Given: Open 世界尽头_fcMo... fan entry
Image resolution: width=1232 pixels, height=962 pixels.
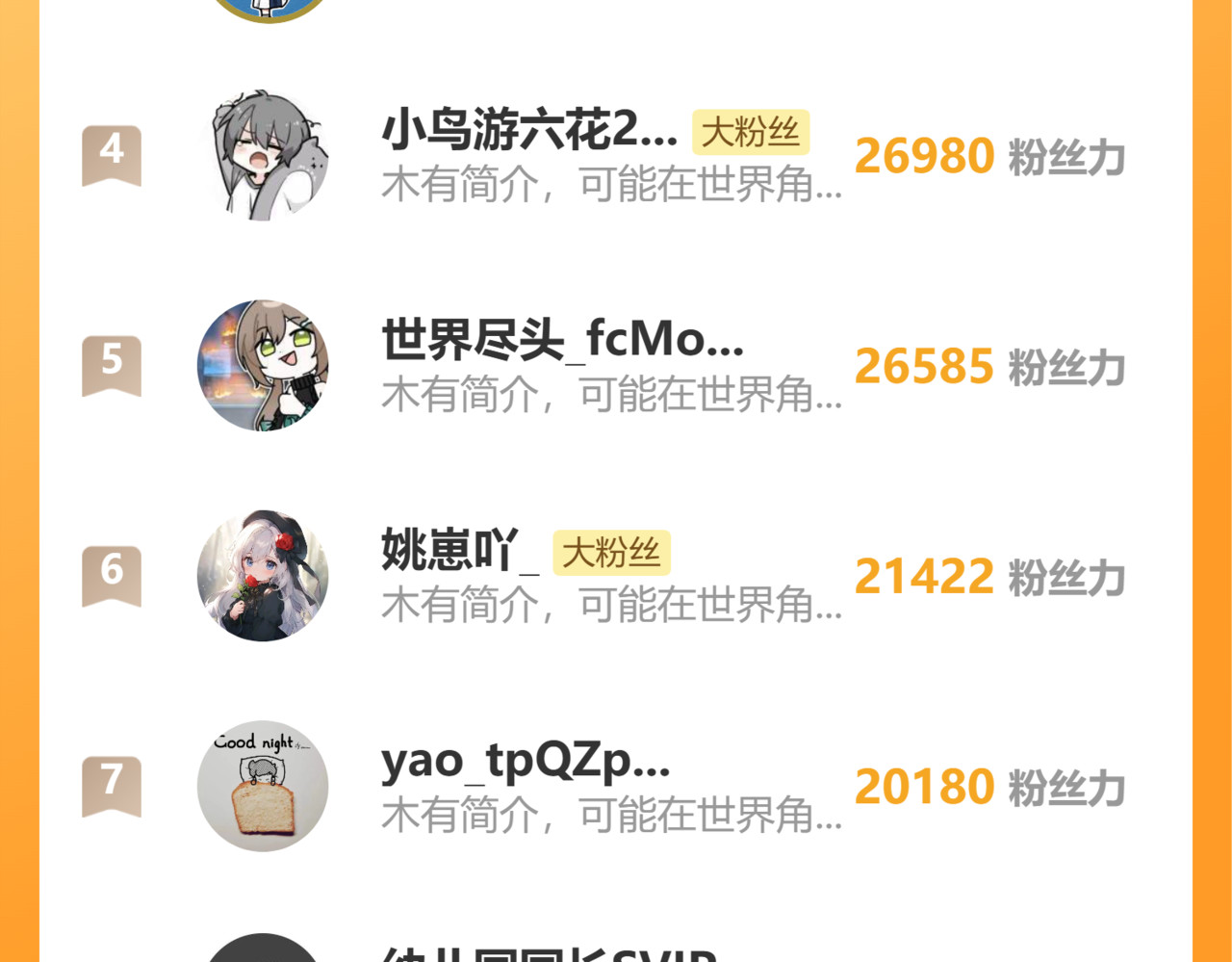Looking at the screenshot, I should [x=562, y=341].
